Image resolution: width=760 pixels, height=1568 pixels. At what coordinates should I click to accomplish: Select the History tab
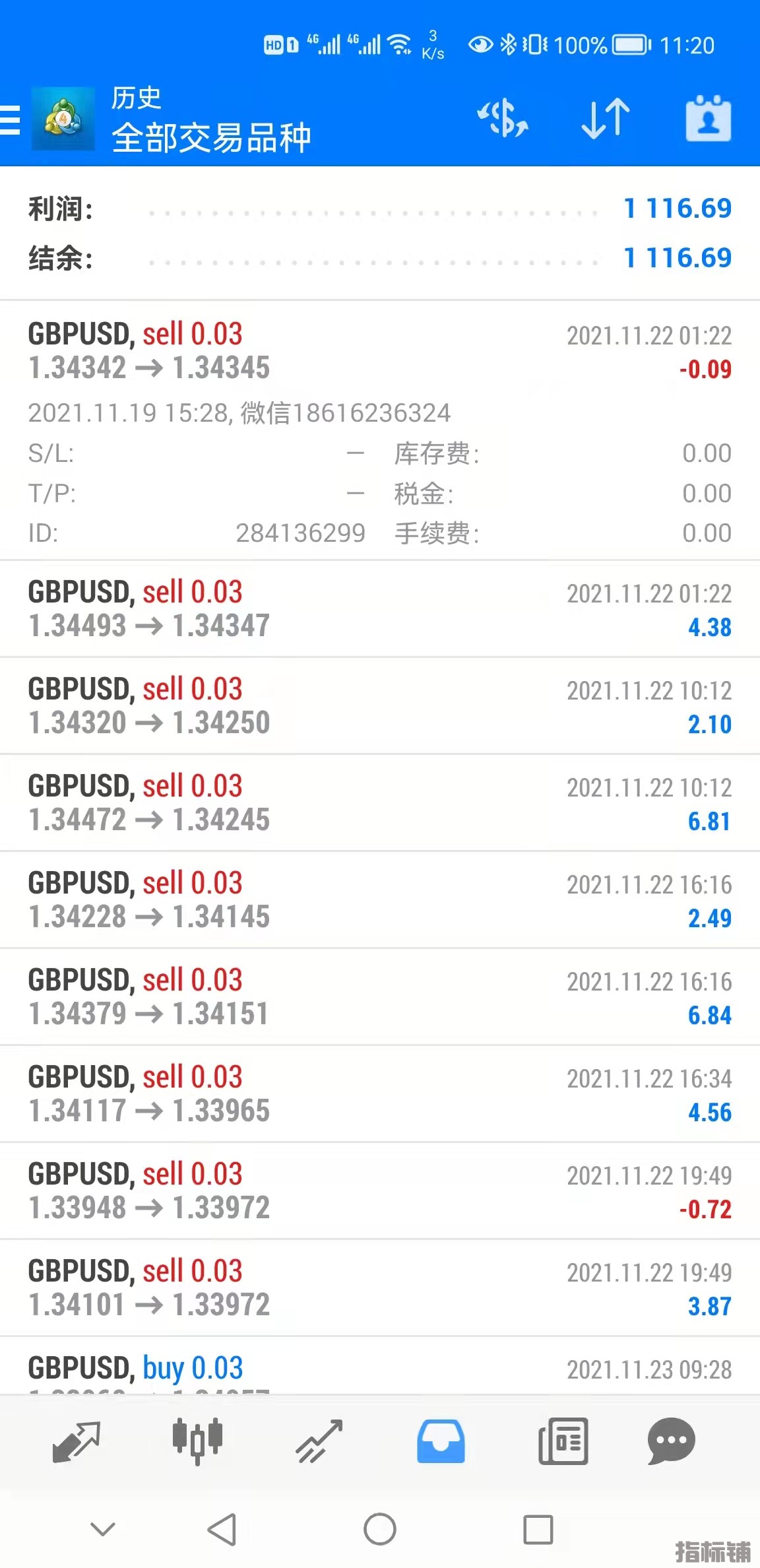(441, 1441)
